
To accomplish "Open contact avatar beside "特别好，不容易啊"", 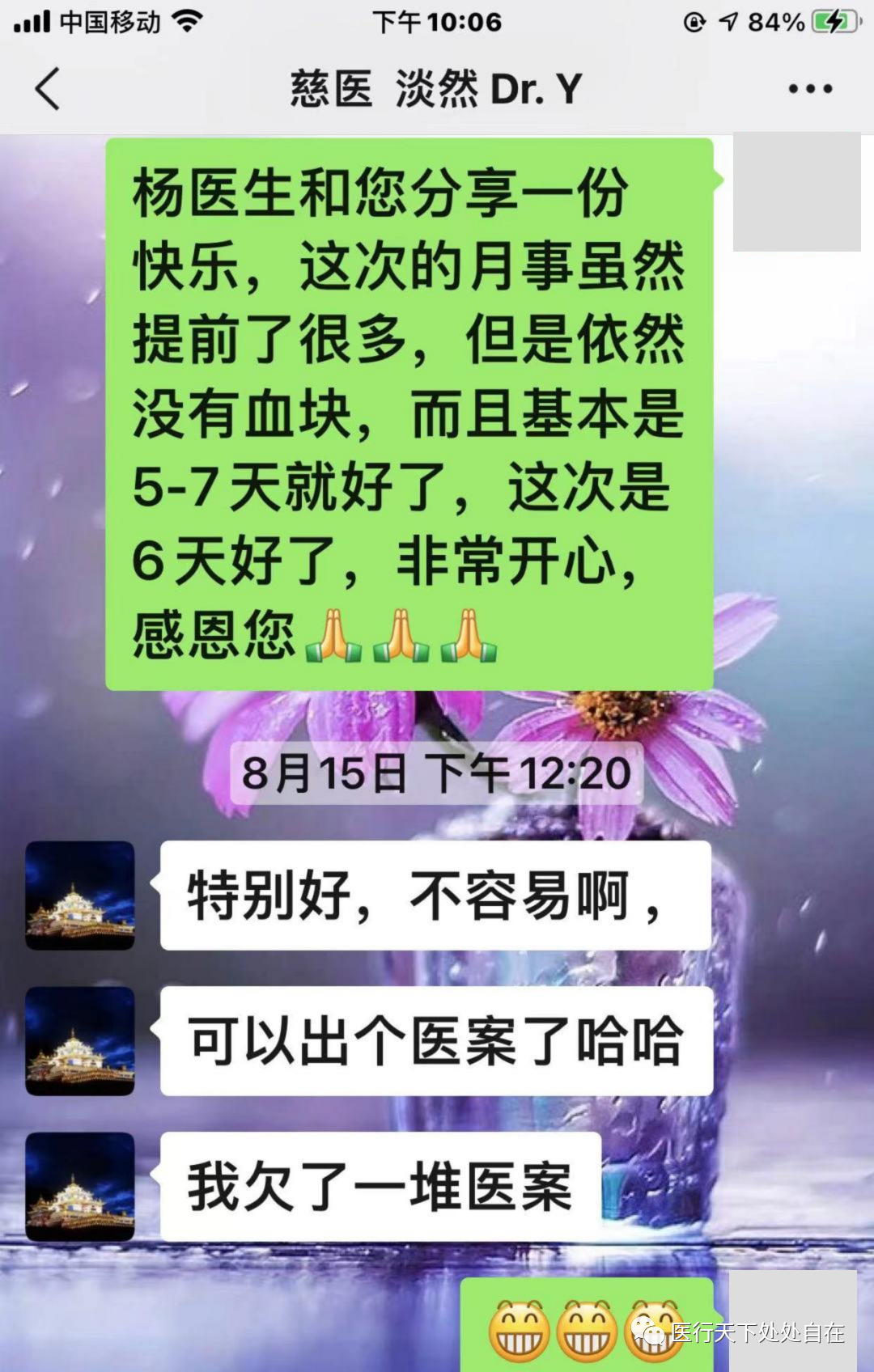I will (x=80, y=895).
